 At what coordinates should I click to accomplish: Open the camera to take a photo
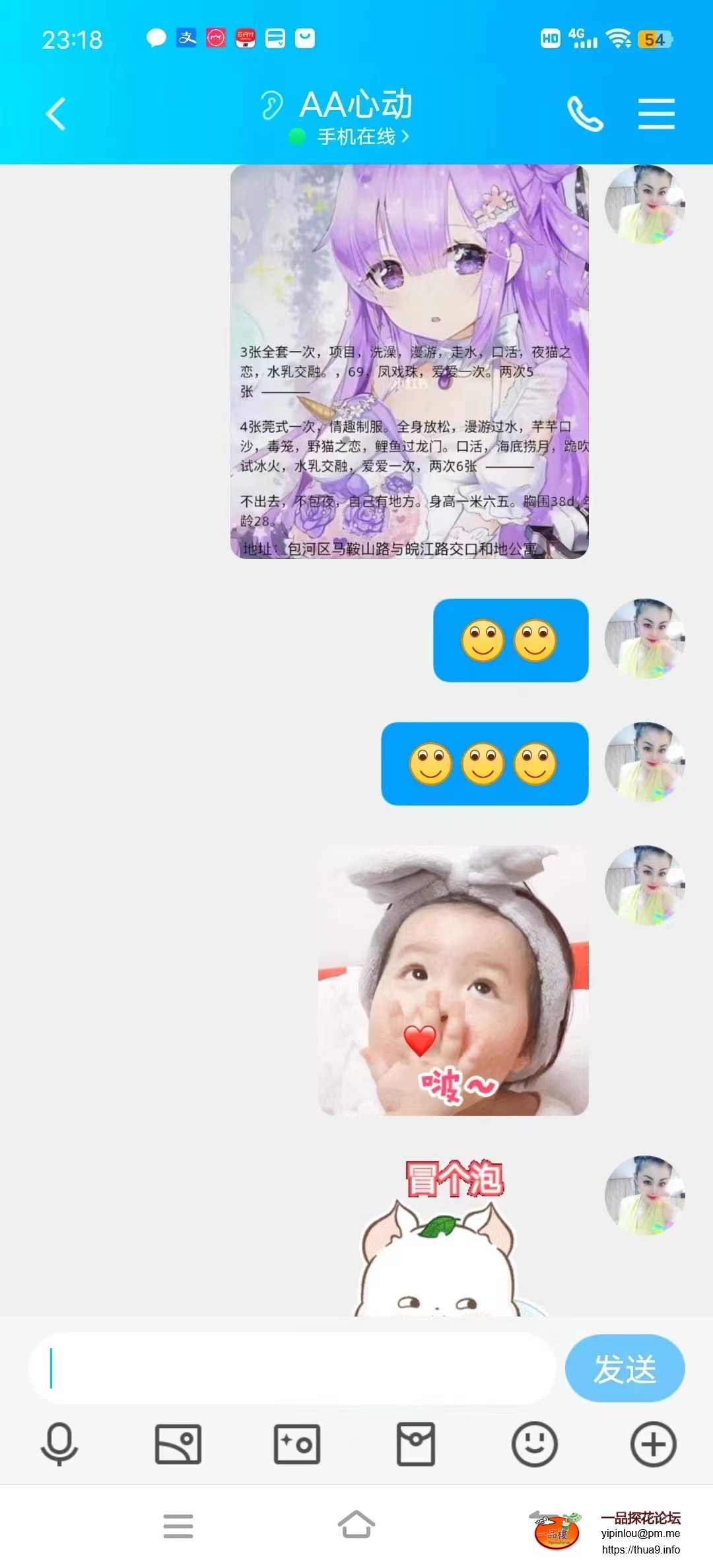pos(297,1444)
